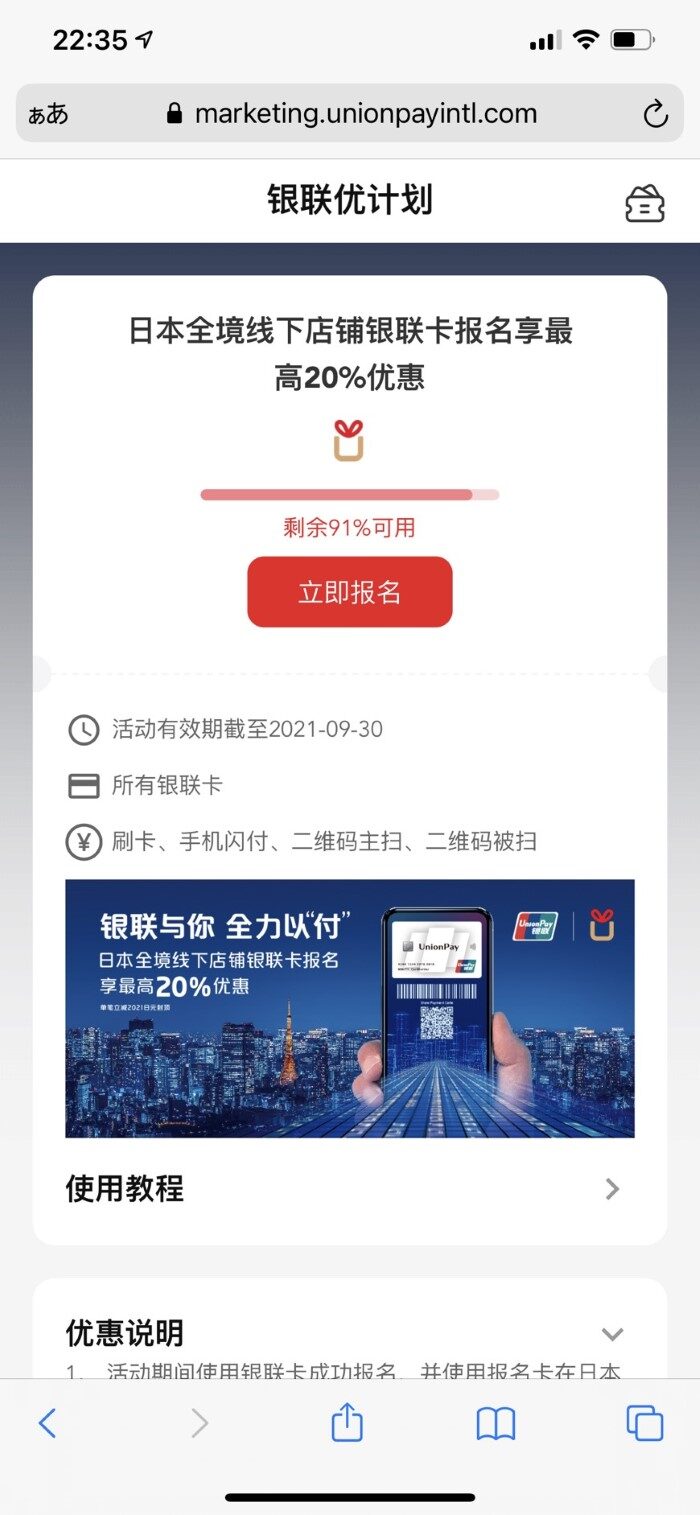Open the reader text size menu

(48, 114)
